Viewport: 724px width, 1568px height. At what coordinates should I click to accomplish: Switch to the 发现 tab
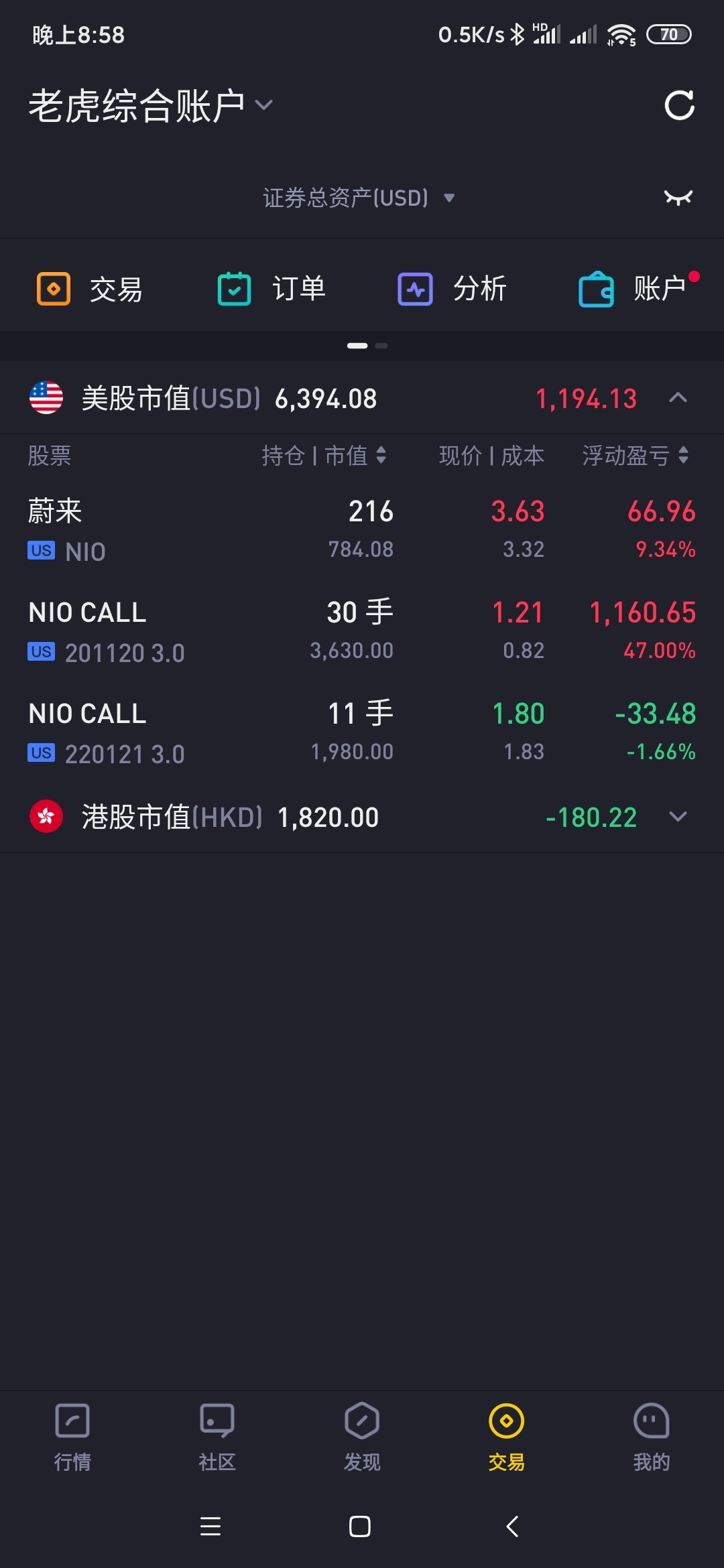coord(362,1437)
